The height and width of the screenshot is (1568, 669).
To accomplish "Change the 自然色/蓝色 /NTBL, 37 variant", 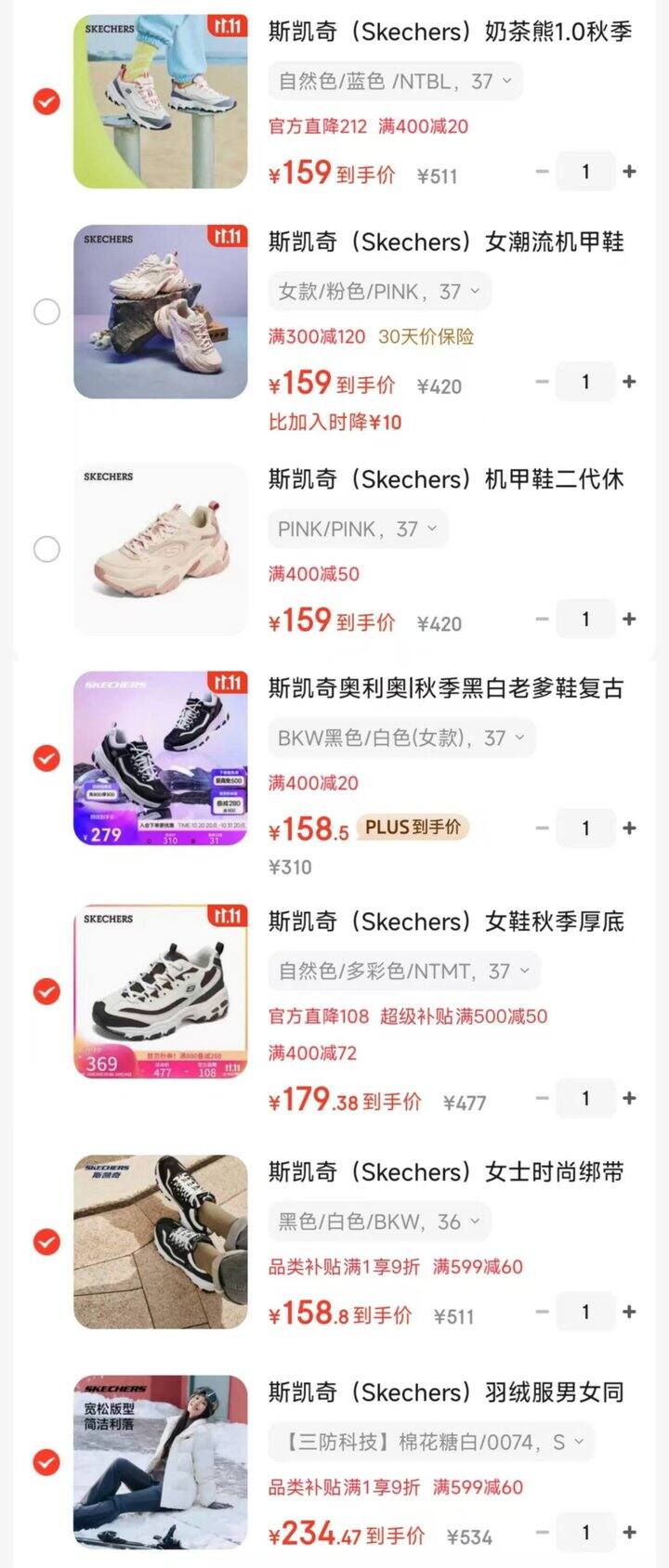I will [395, 82].
